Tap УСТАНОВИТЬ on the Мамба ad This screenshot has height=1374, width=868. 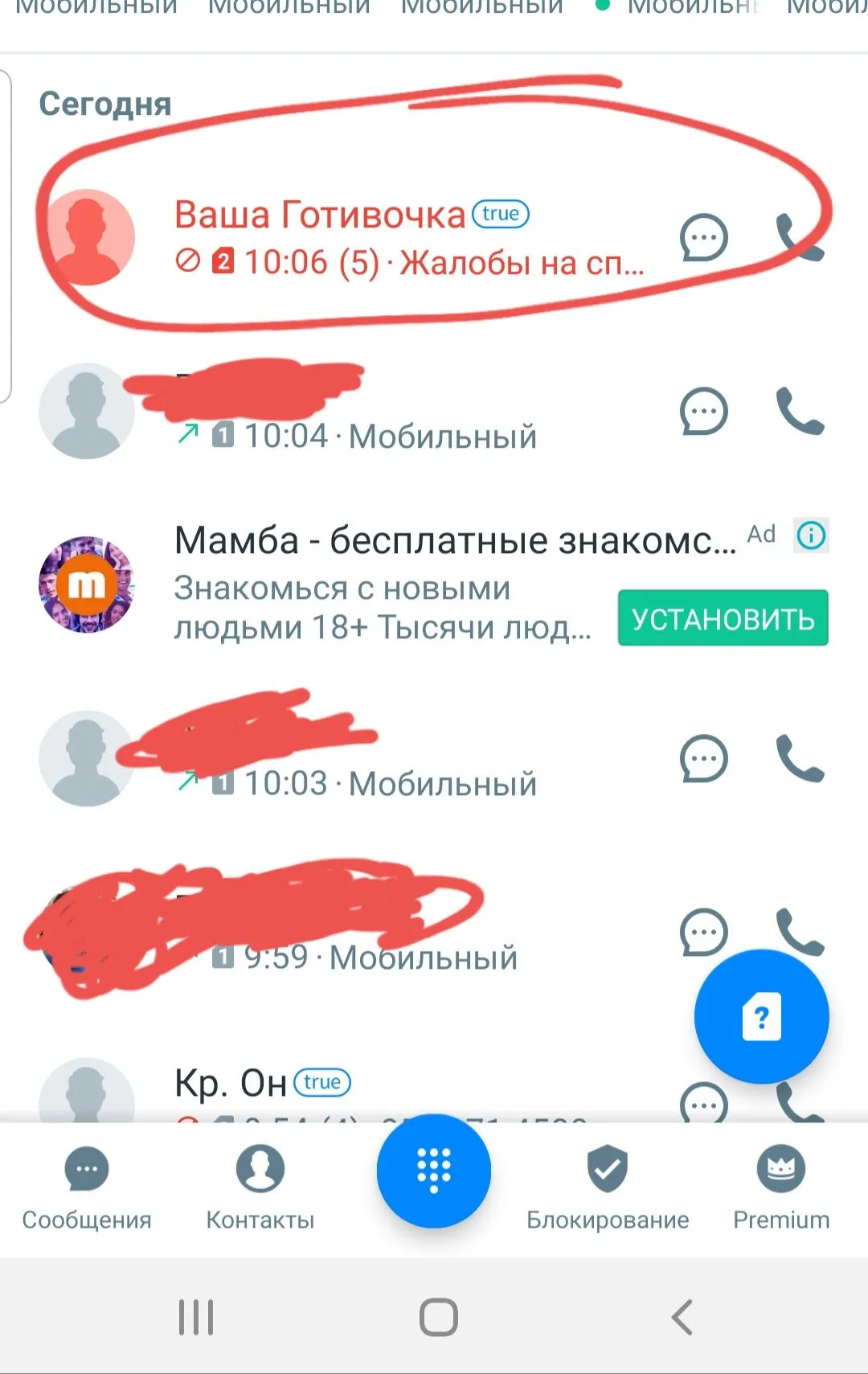(723, 618)
